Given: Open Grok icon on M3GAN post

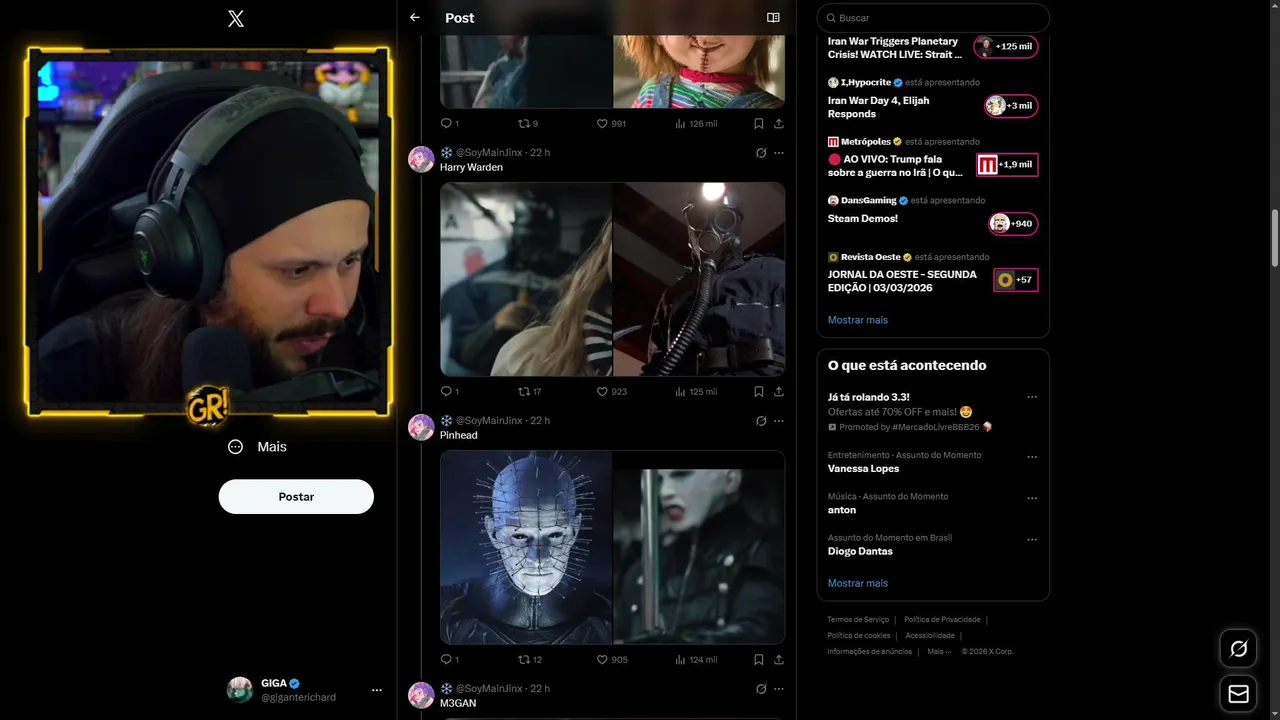Looking at the screenshot, I should click(761, 689).
